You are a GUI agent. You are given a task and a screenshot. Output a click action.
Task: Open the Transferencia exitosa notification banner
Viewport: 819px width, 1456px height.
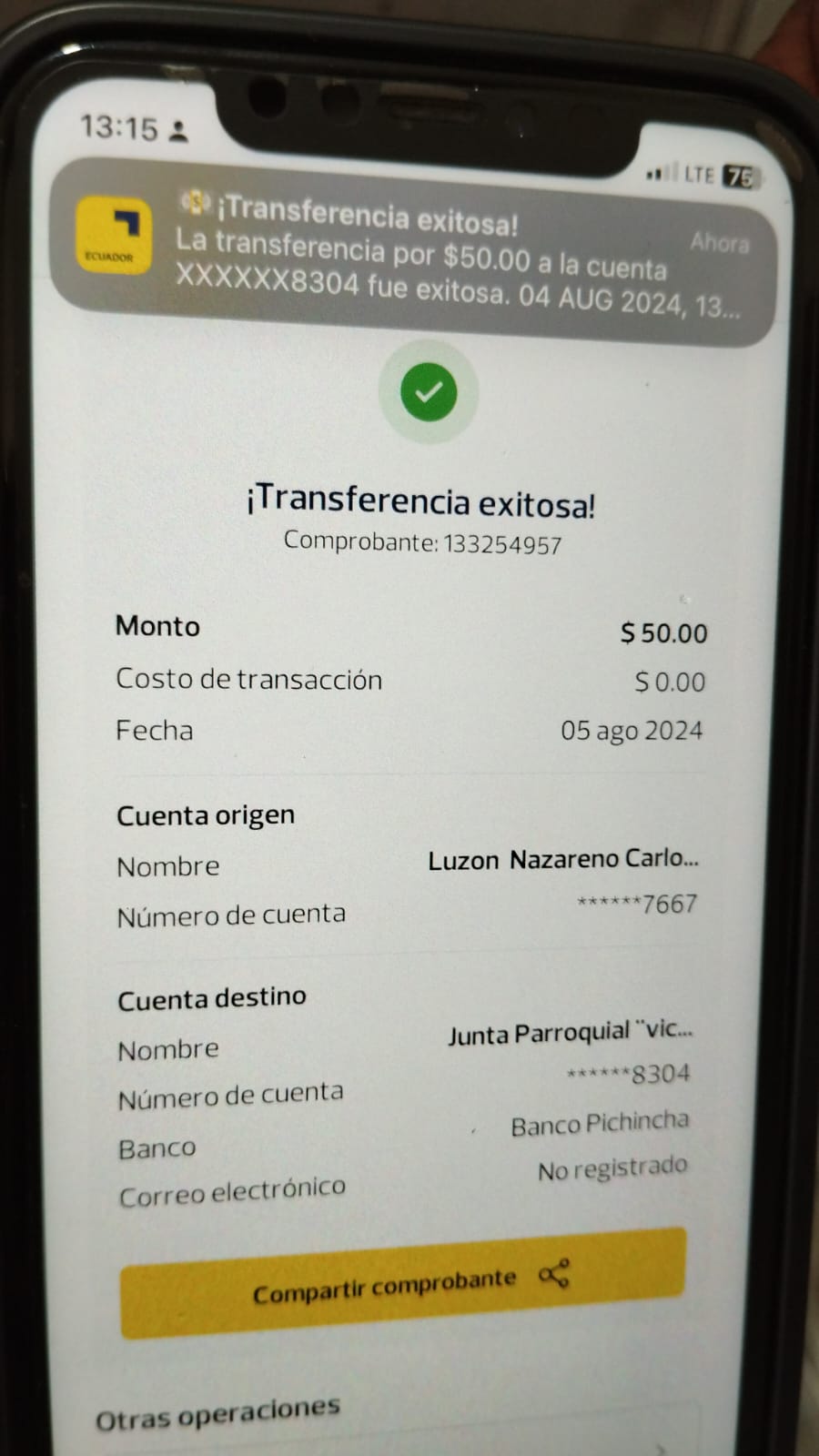(414, 253)
